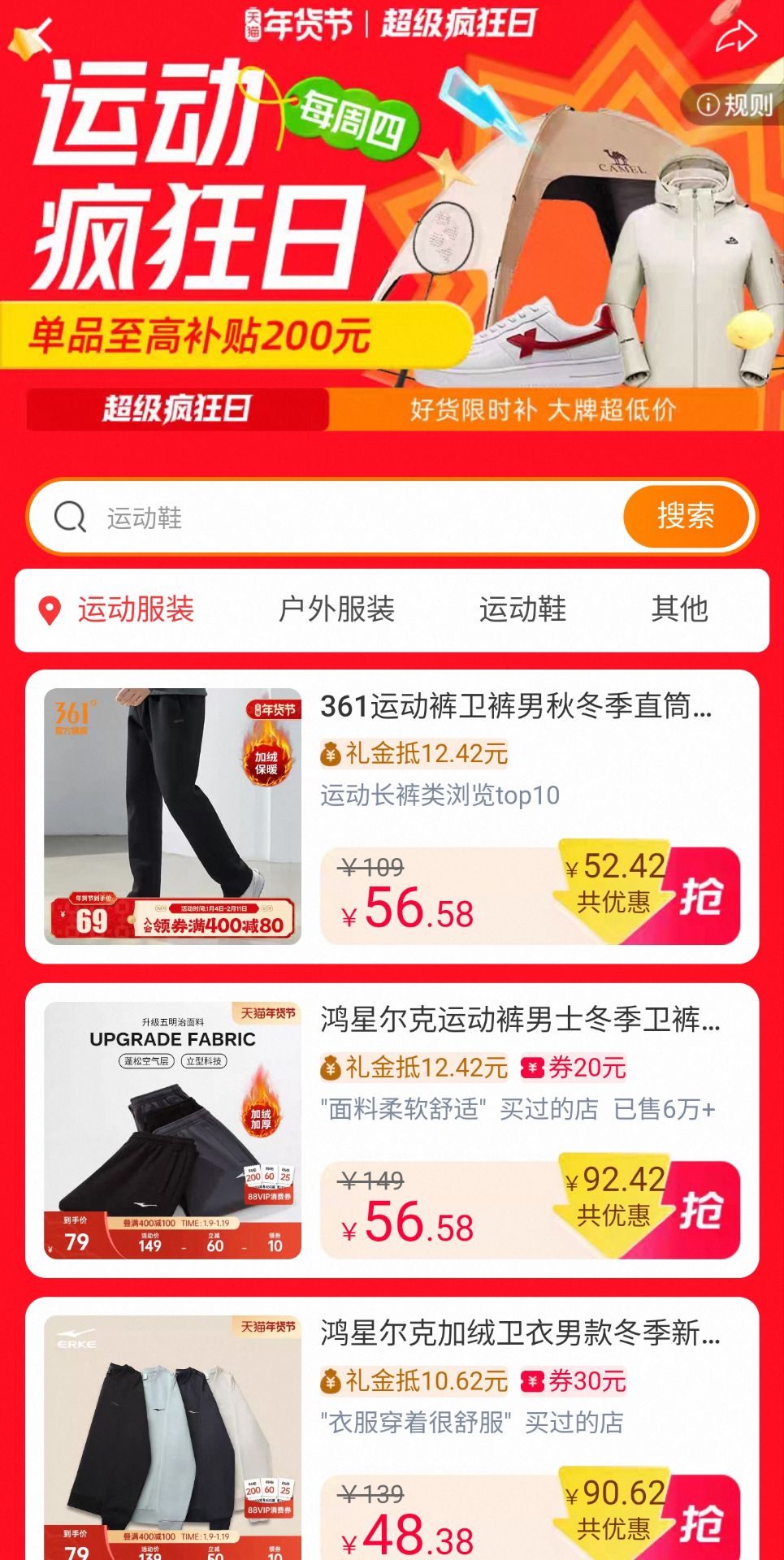Image resolution: width=784 pixels, height=1560 pixels.
Task: Switch to the 其他 tab
Action: pos(679,609)
